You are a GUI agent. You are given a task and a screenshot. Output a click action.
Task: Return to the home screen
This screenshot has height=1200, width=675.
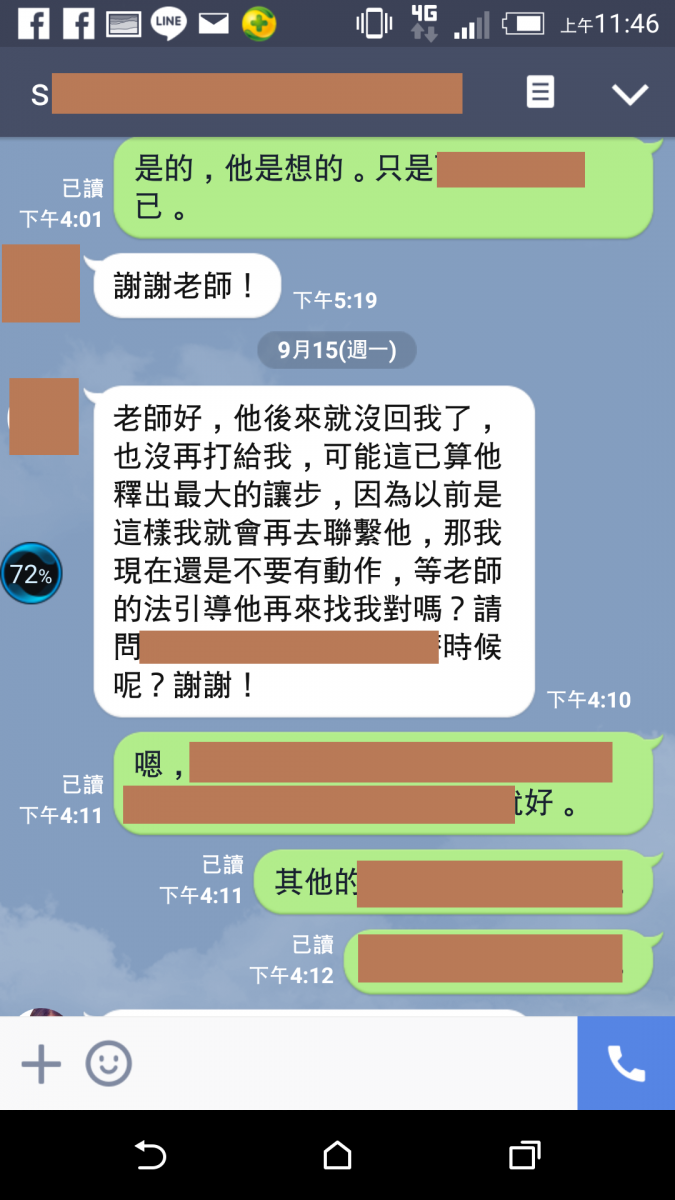338,1156
